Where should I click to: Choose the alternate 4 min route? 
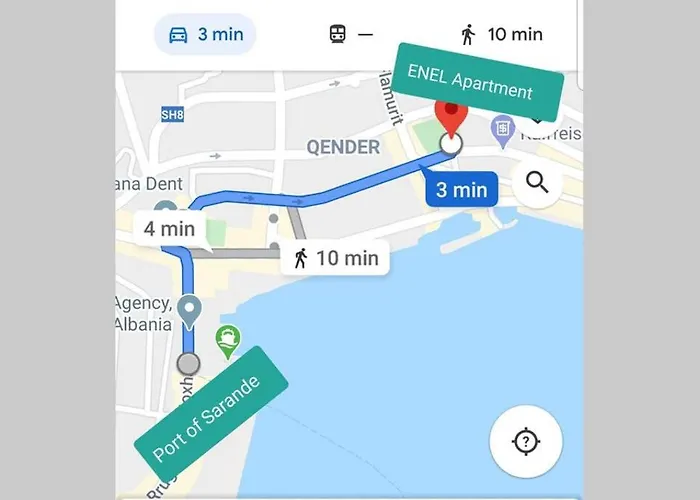(169, 229)
